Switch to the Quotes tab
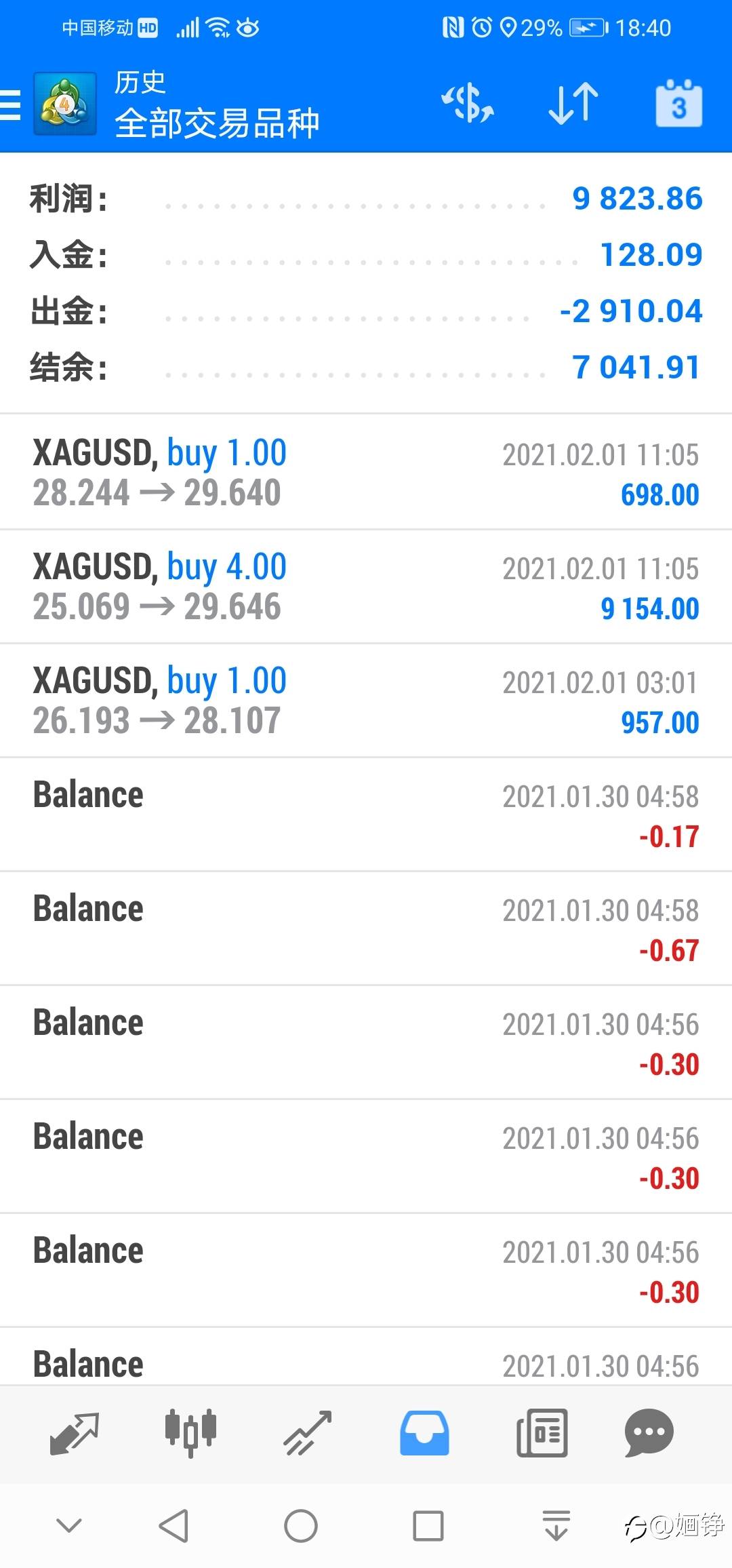The width and height of the screenshot is (732, 1568). 75,1432
